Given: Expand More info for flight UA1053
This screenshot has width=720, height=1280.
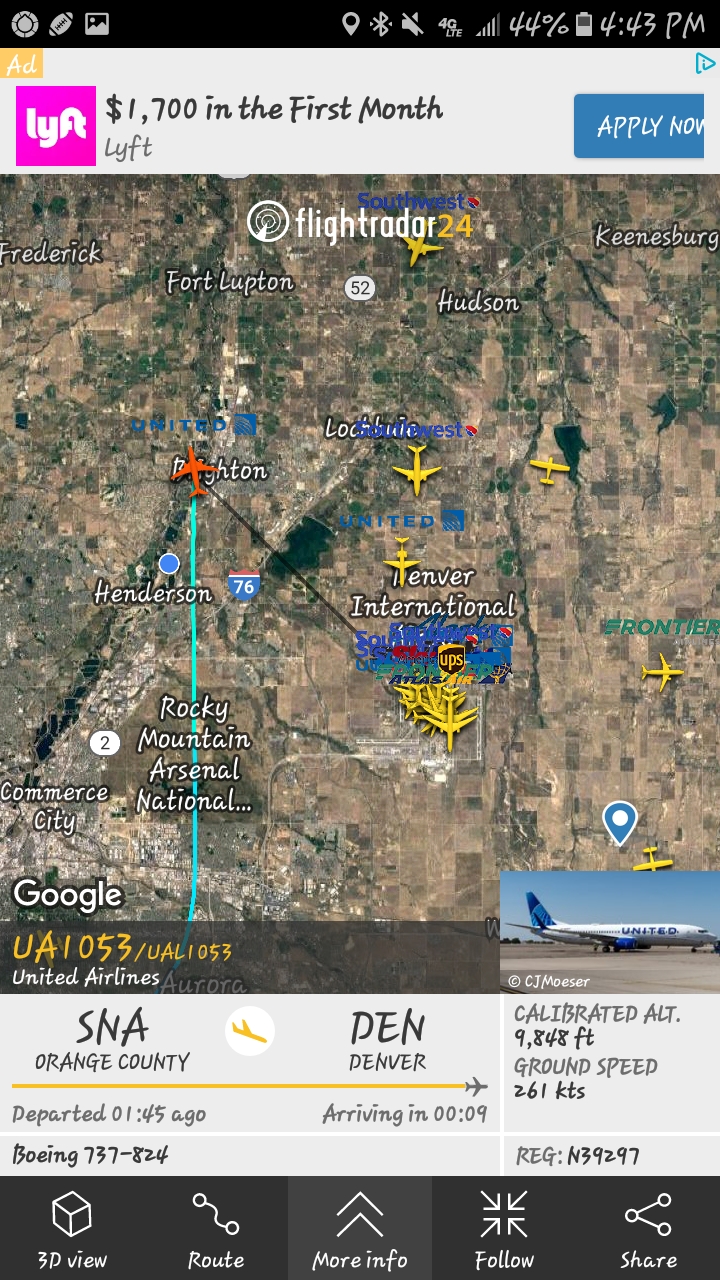Looking at the screenshot, I should (360, 1228).
